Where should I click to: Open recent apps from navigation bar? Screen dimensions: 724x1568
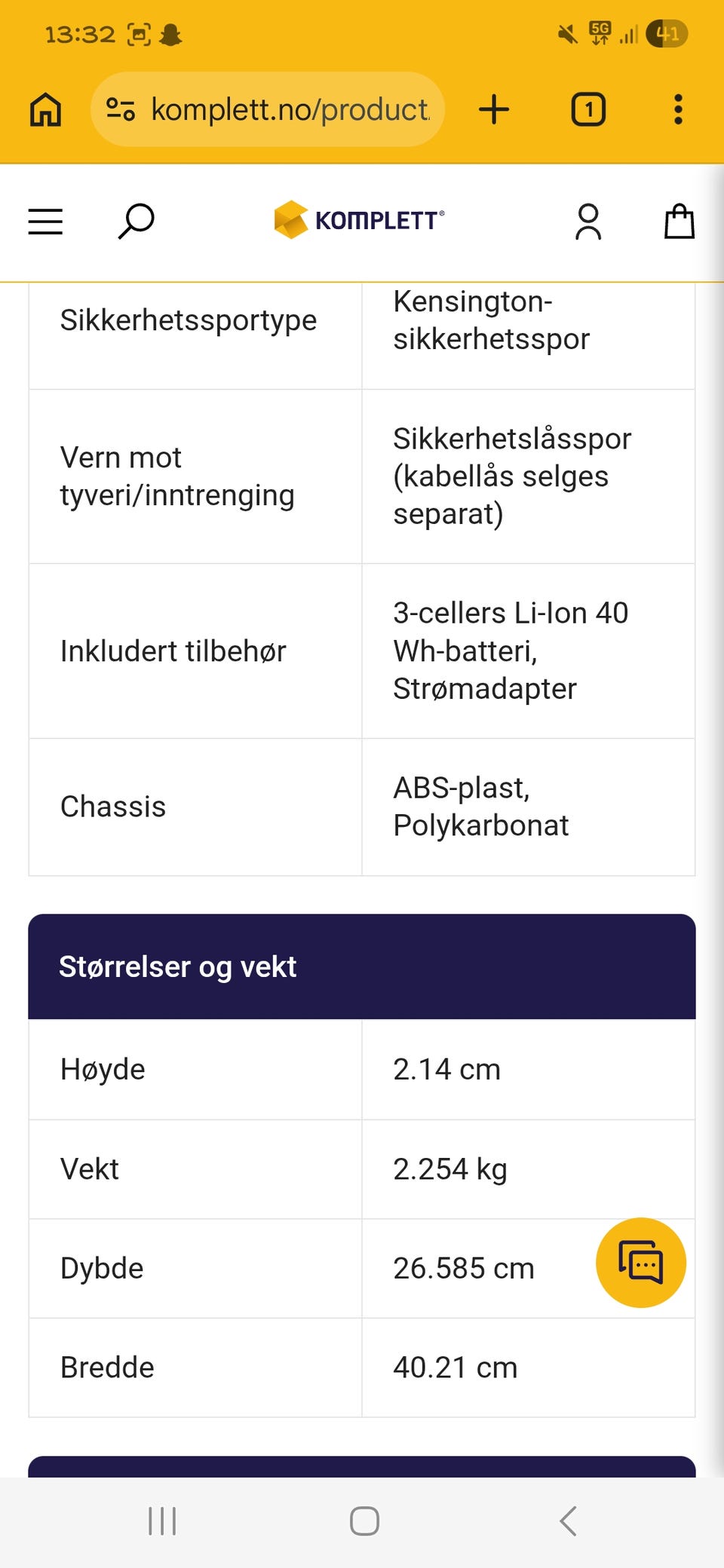161,1521
